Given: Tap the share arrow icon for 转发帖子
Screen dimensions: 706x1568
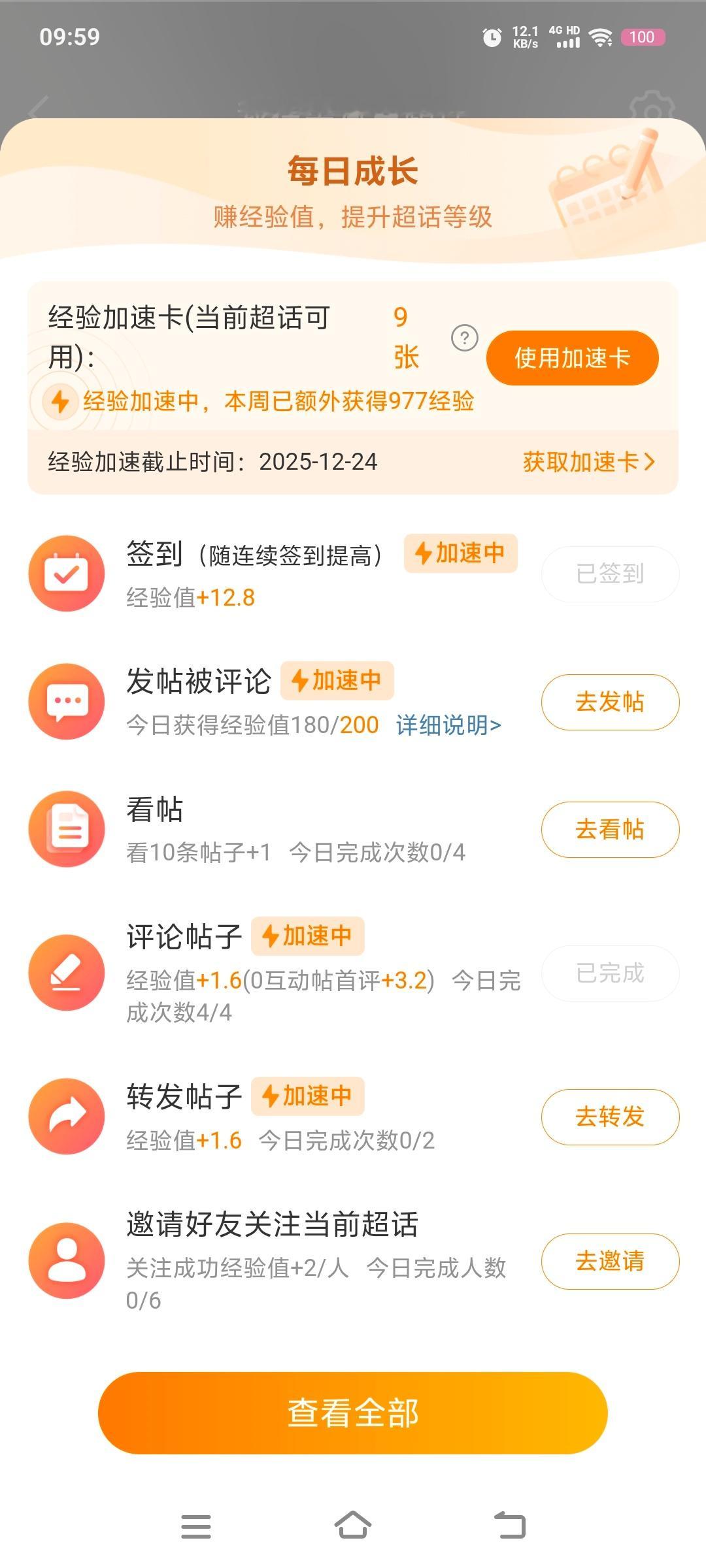Looking at the screenshot, I should click(x=66, y=1116).
